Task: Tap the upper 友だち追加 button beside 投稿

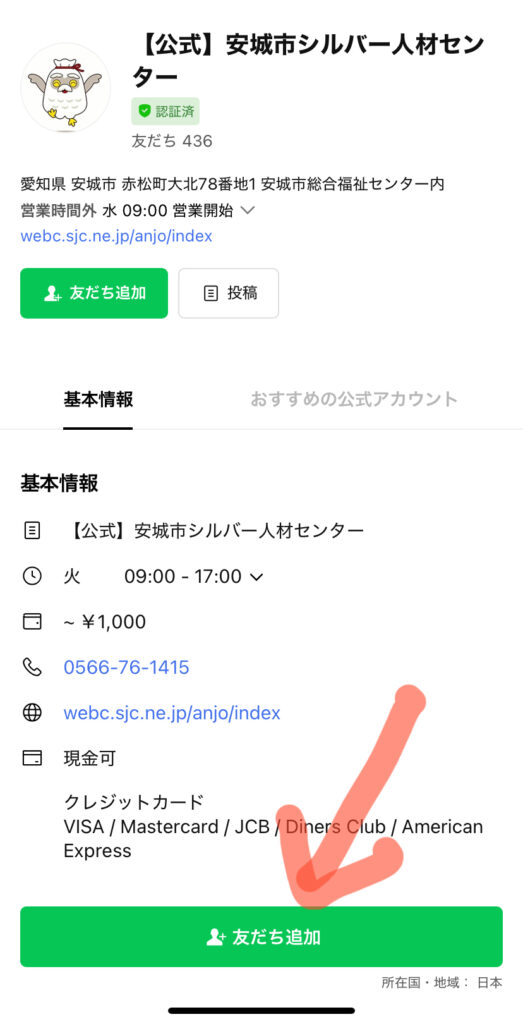Action: (94, 293)
